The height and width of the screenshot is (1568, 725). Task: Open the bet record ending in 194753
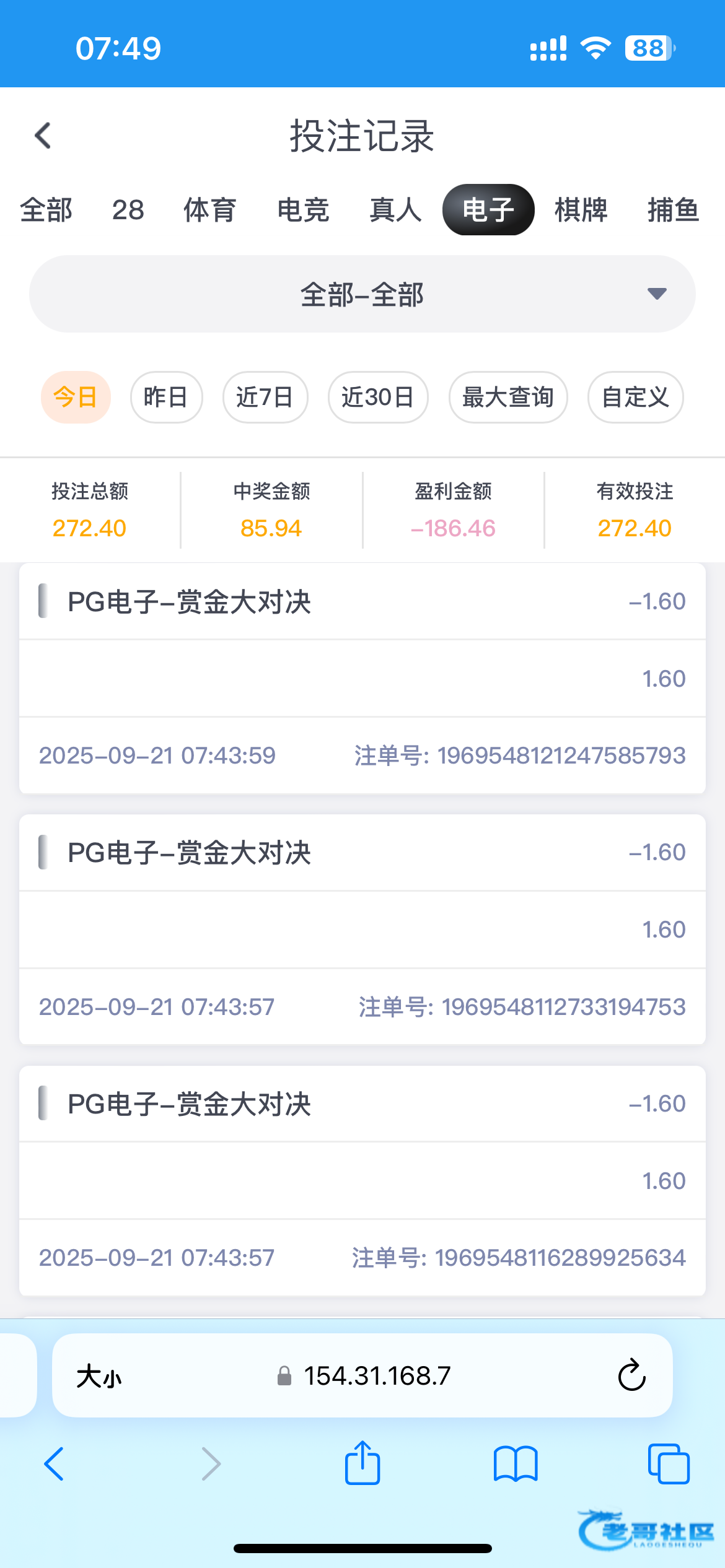coord(362,929)
